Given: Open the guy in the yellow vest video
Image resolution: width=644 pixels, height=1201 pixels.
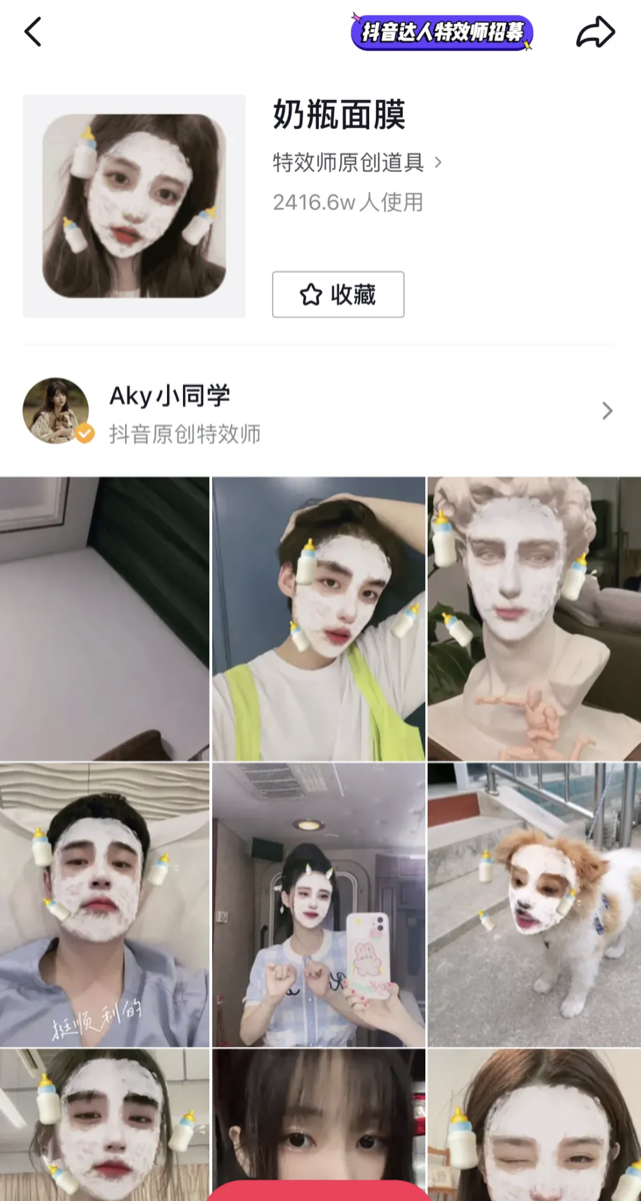Looking at the screenshot, I should pos(319,618).
